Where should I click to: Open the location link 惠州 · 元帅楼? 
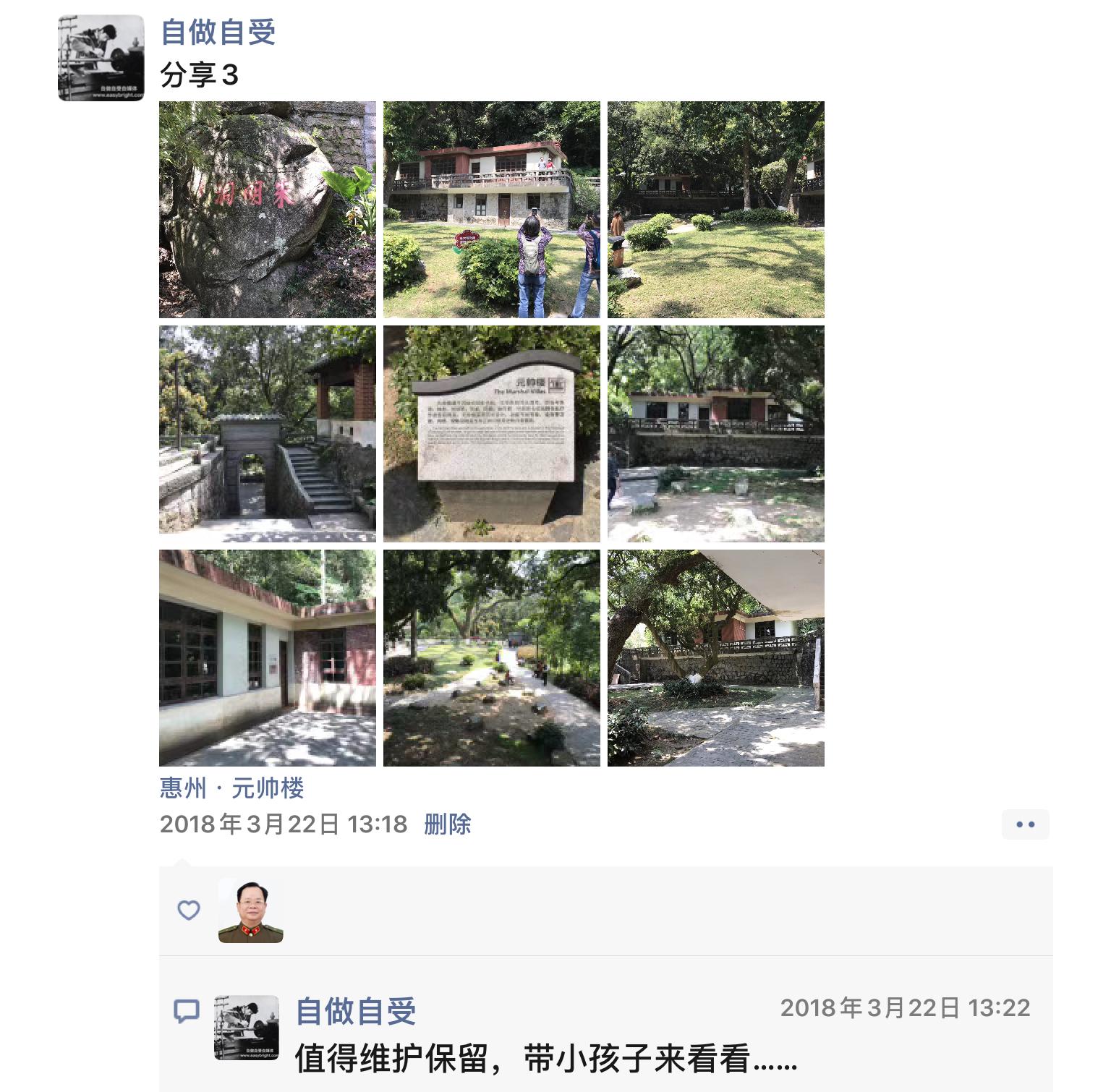(x=231, y=788)
